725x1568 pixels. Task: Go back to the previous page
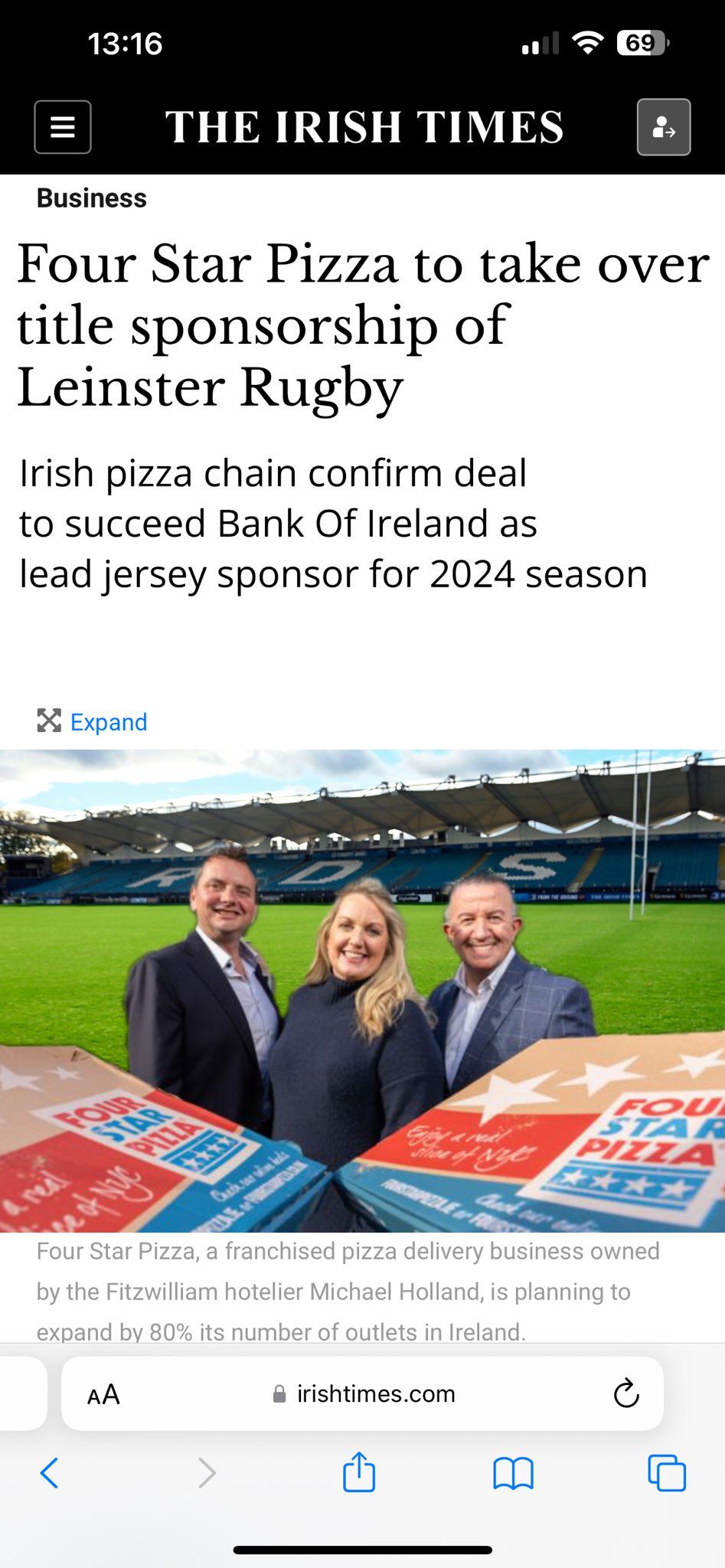(x=49, y=1472)
